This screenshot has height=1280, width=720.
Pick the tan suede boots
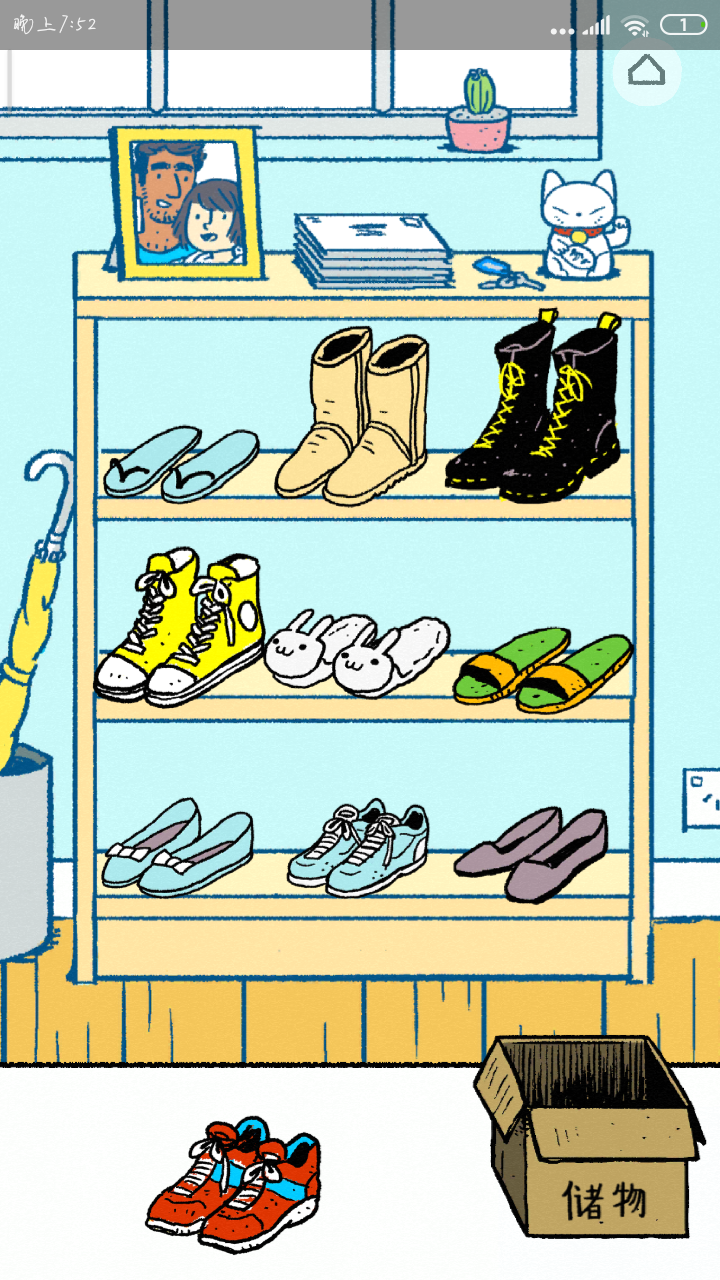[355, 420]
